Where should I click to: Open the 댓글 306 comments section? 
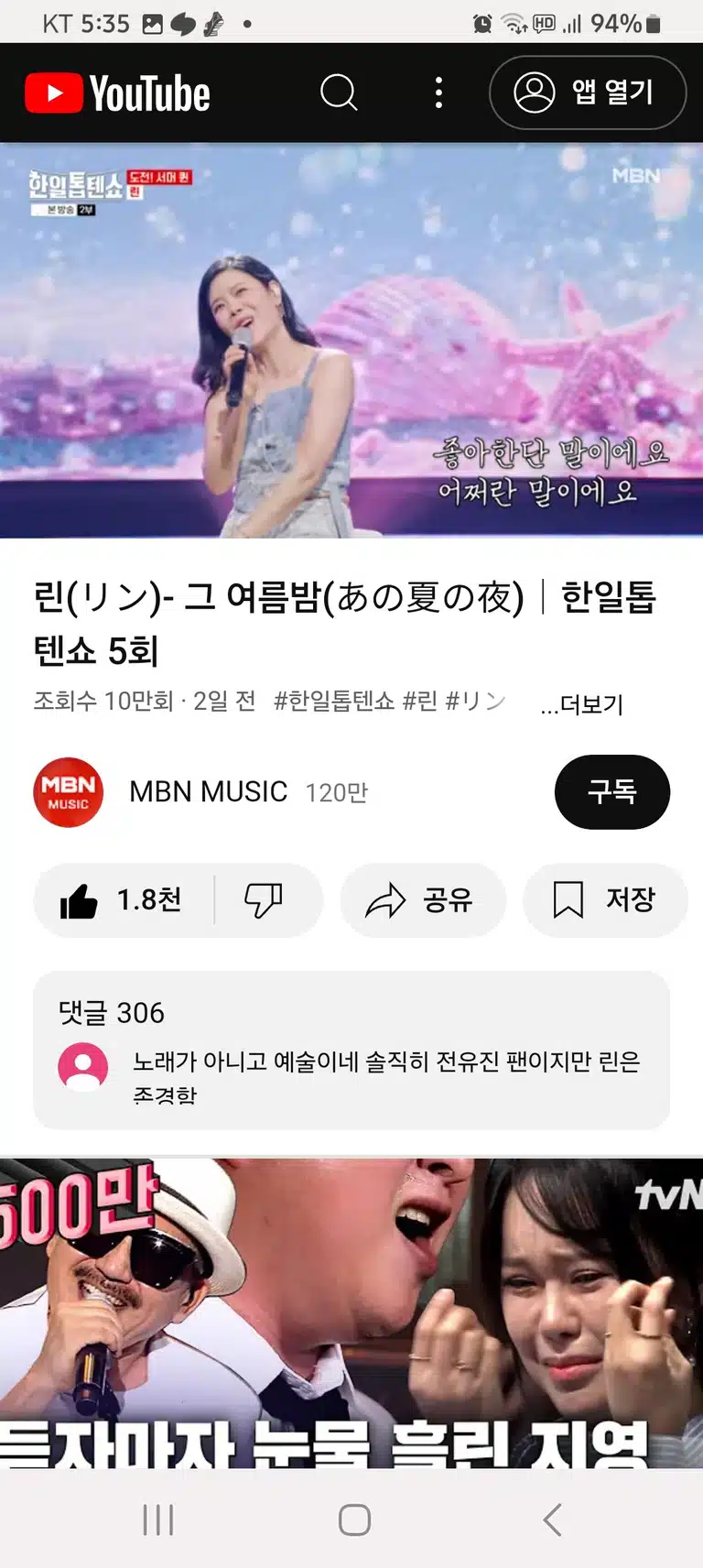[351, 1051]
